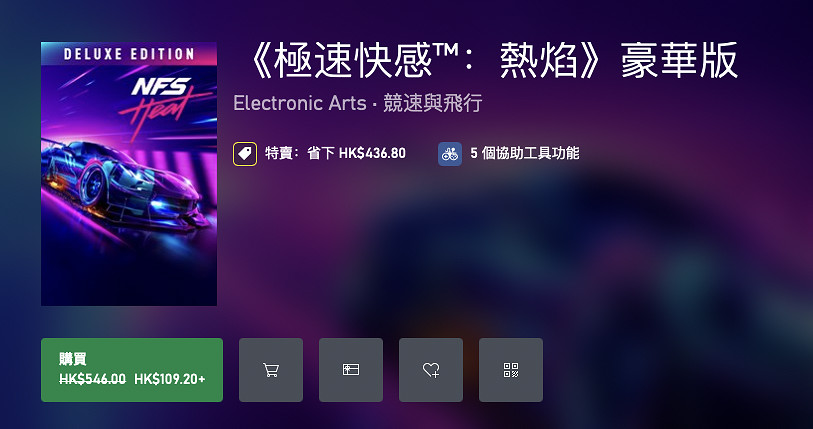Open the NFS Heat Deluxe Edition cover art
This screenshot has width=813, height=429.
coord(129,174)
